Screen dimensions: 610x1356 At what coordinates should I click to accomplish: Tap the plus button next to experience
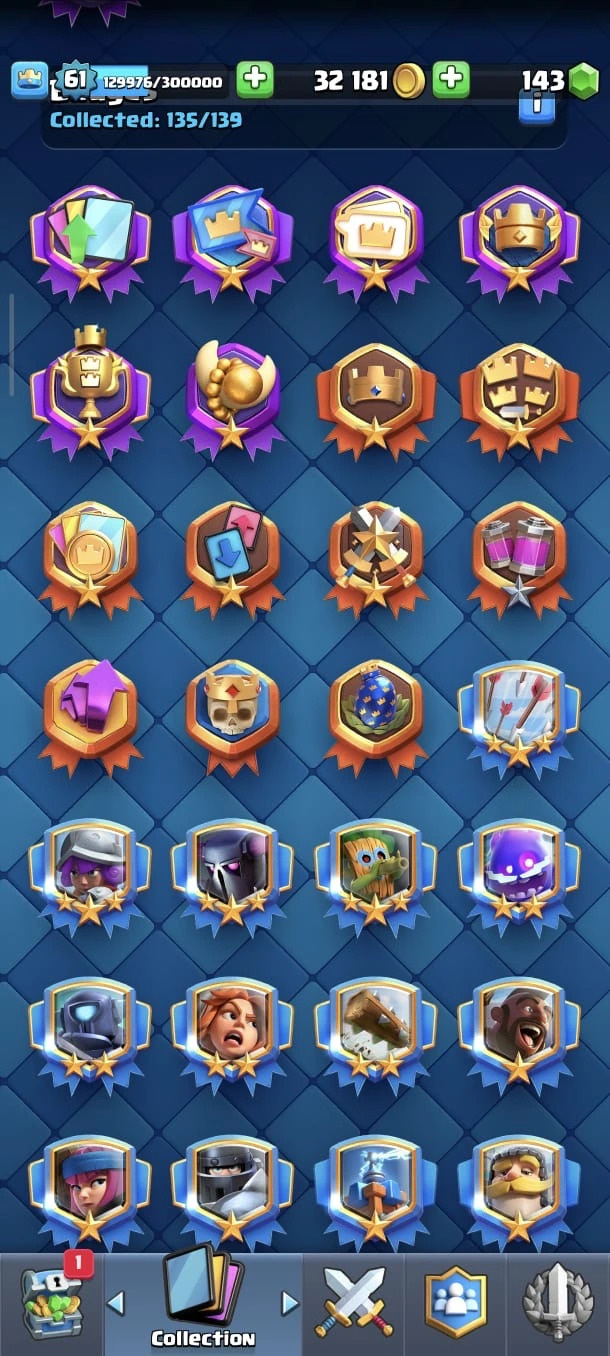(x=255, y=80)
